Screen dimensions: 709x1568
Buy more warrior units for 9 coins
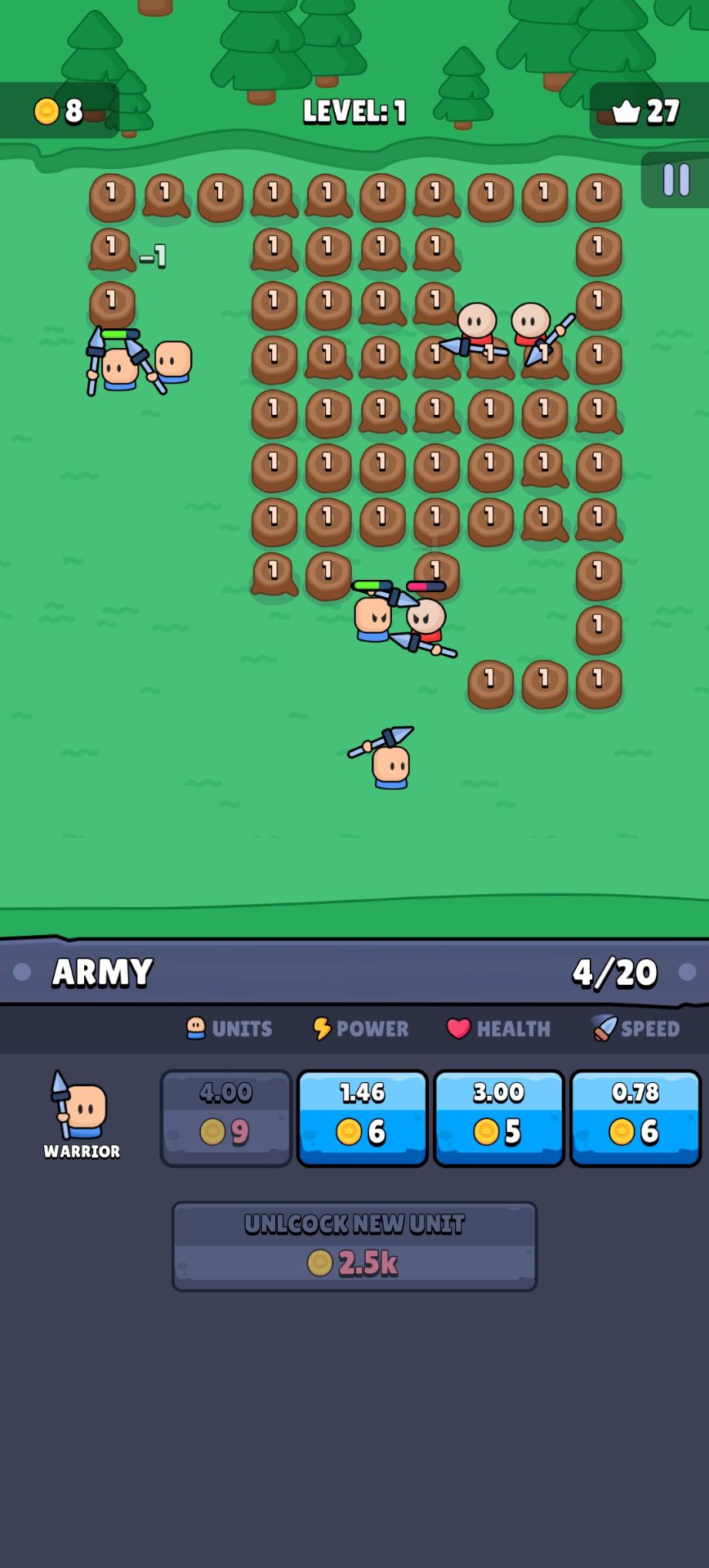[226, 1117]
